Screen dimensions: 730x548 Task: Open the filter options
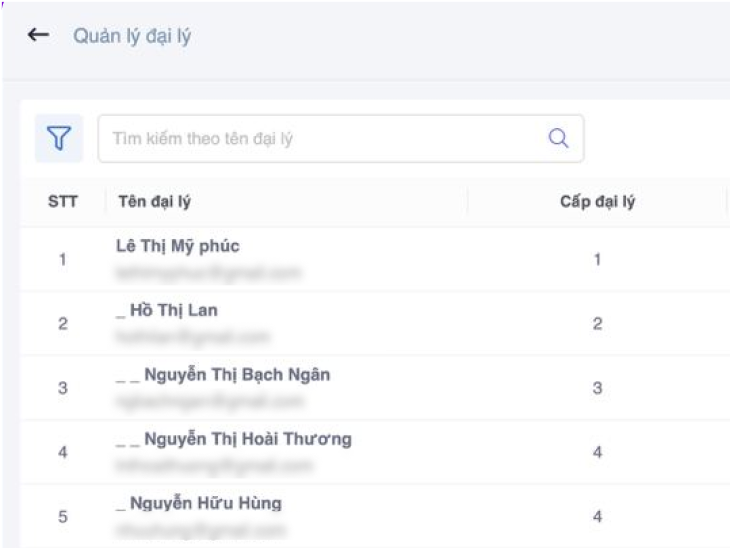tap(59, 138)
